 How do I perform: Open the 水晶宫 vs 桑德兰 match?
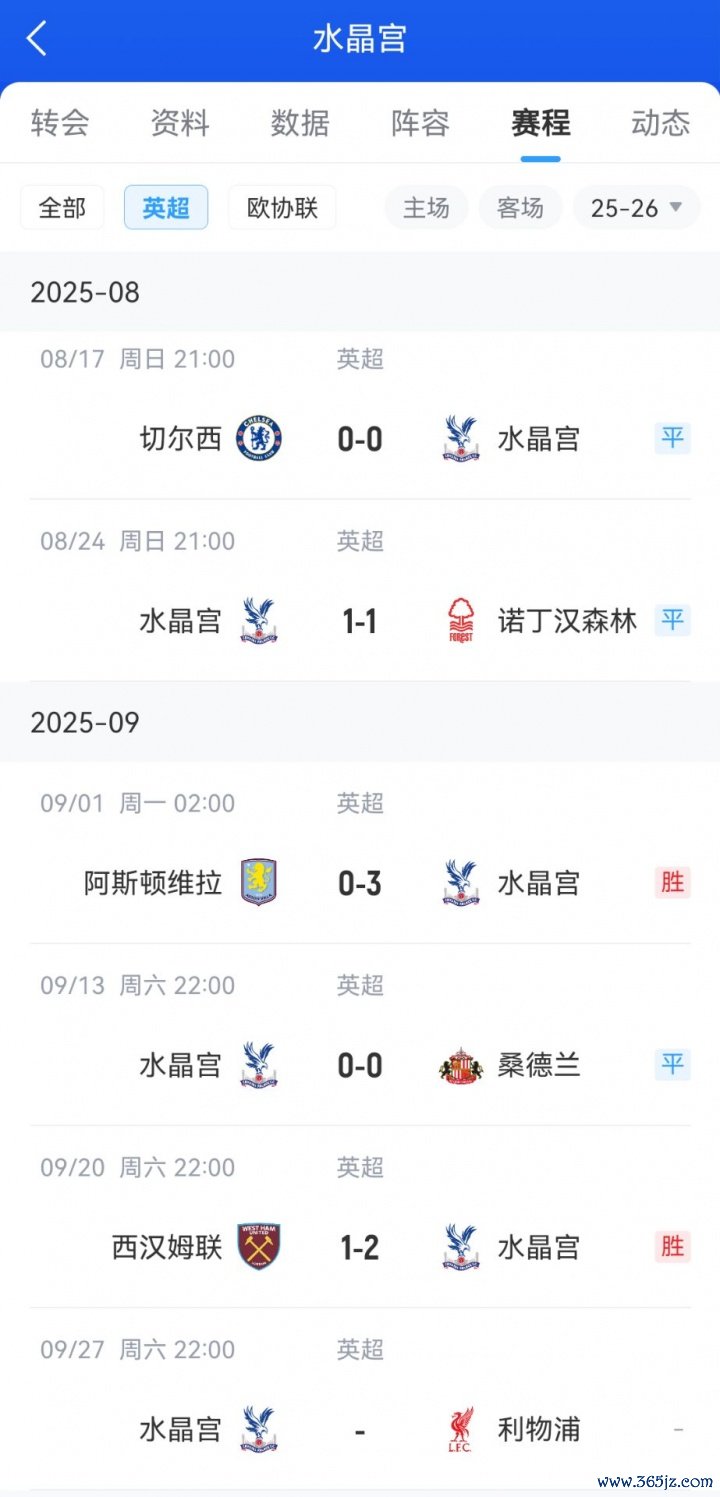pyautogui.click(x=360, y=1035)
